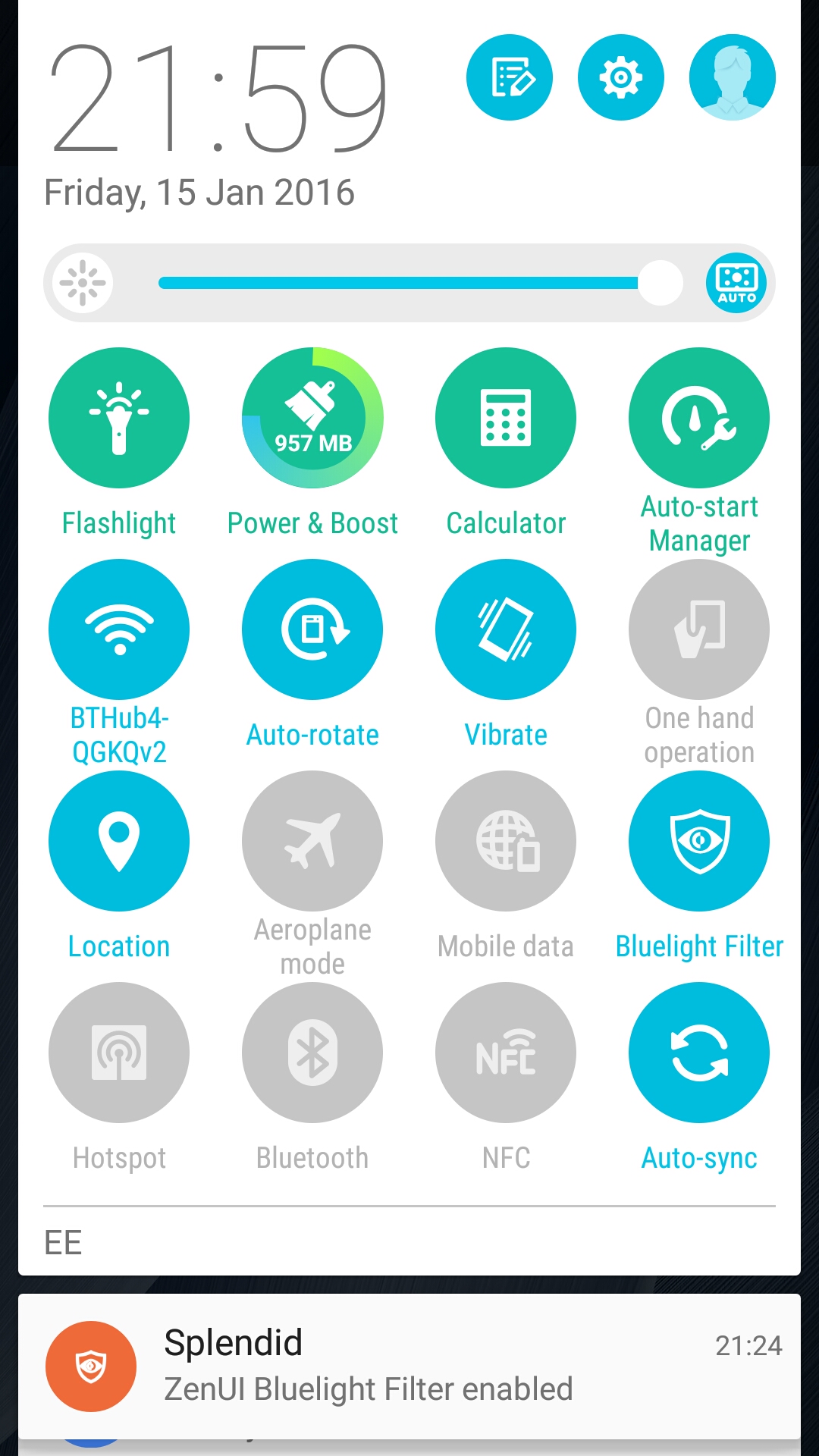Toggle Wi-Fi BTHub4-QGKQv2
This screenshot has height=1456, width=819.
point(119,629)
